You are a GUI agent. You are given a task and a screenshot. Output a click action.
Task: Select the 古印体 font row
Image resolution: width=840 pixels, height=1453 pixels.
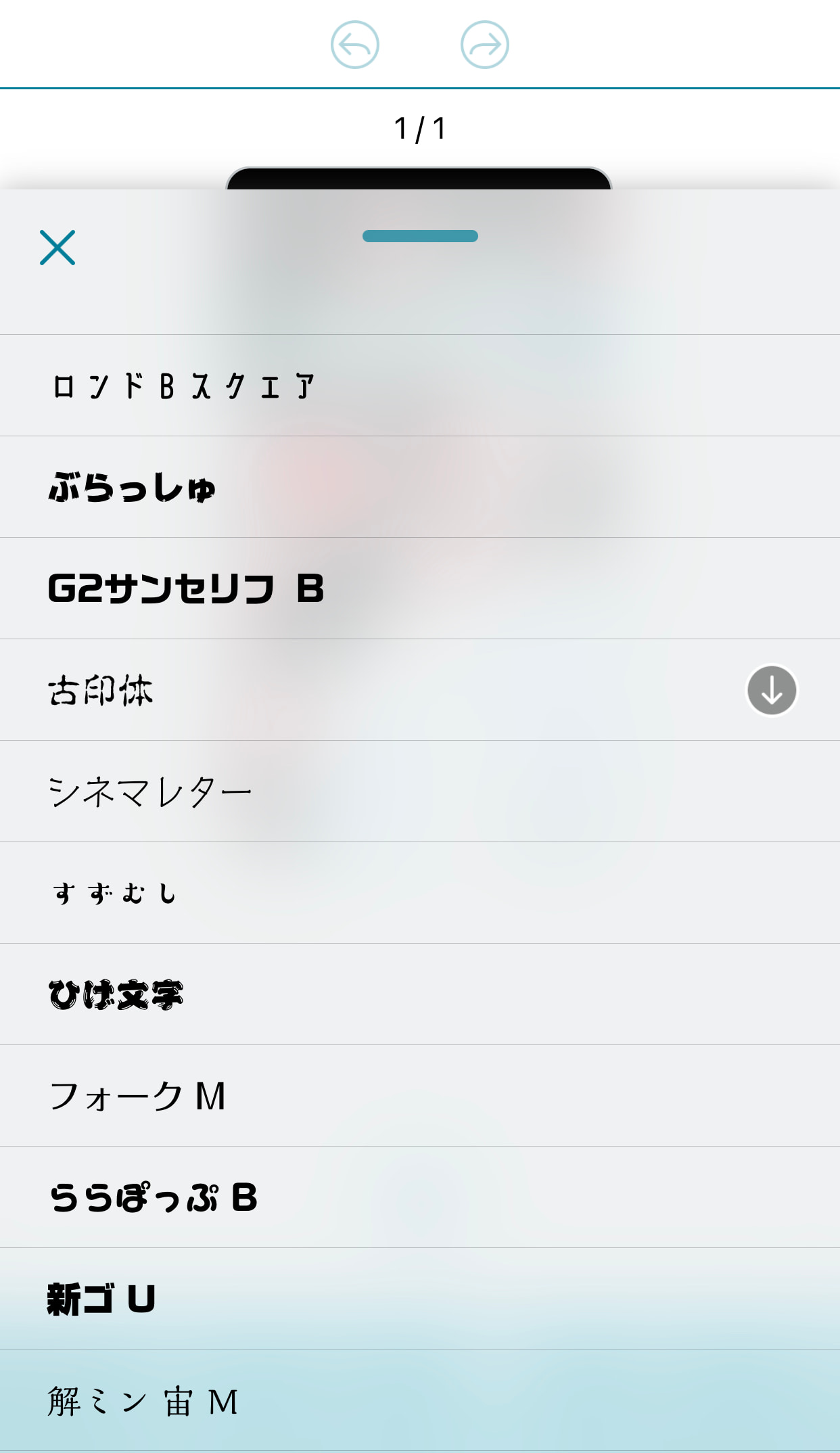click(101, 691)
